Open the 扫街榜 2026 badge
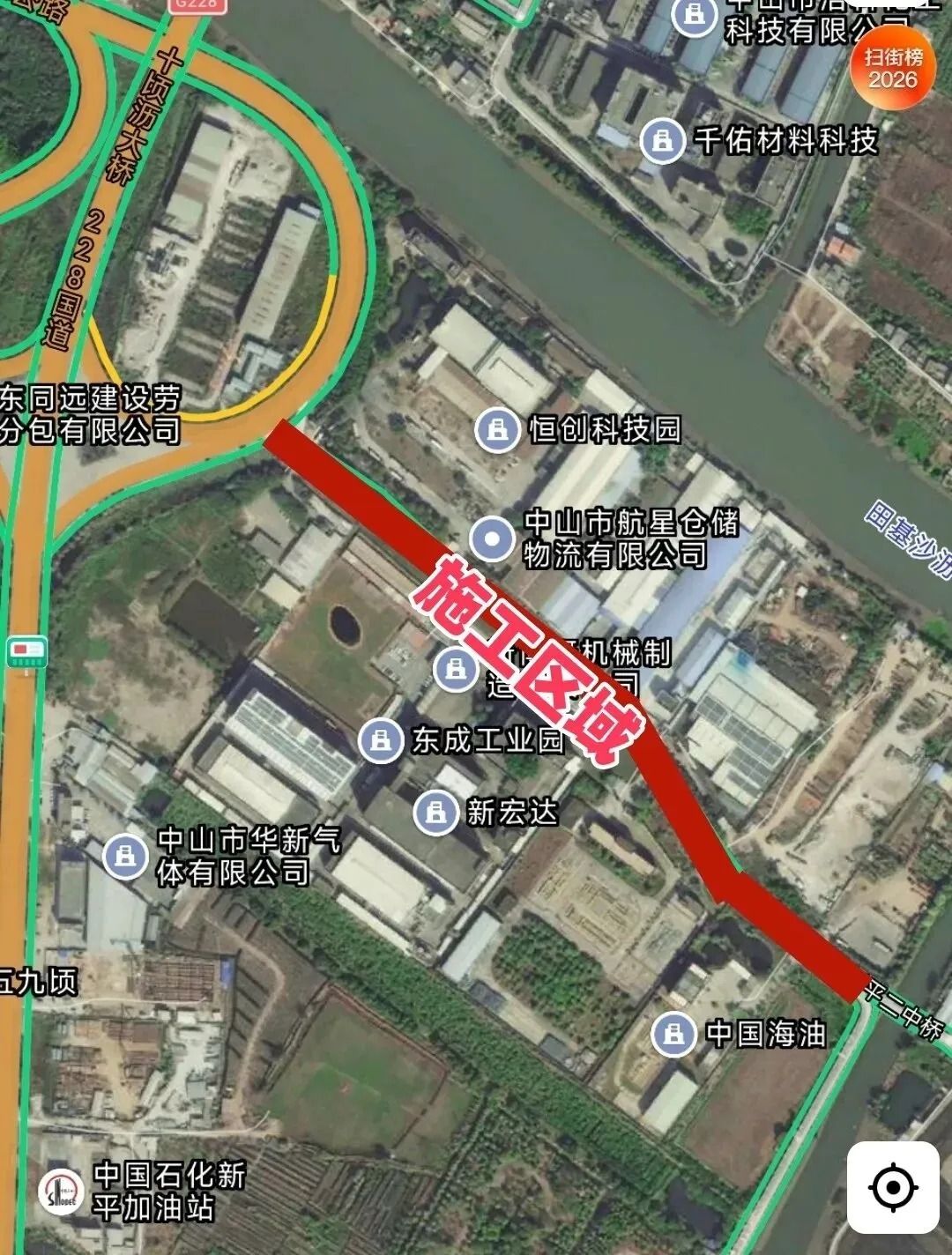The height and width of the screenshot is (1255, 952). coord(892,69)
